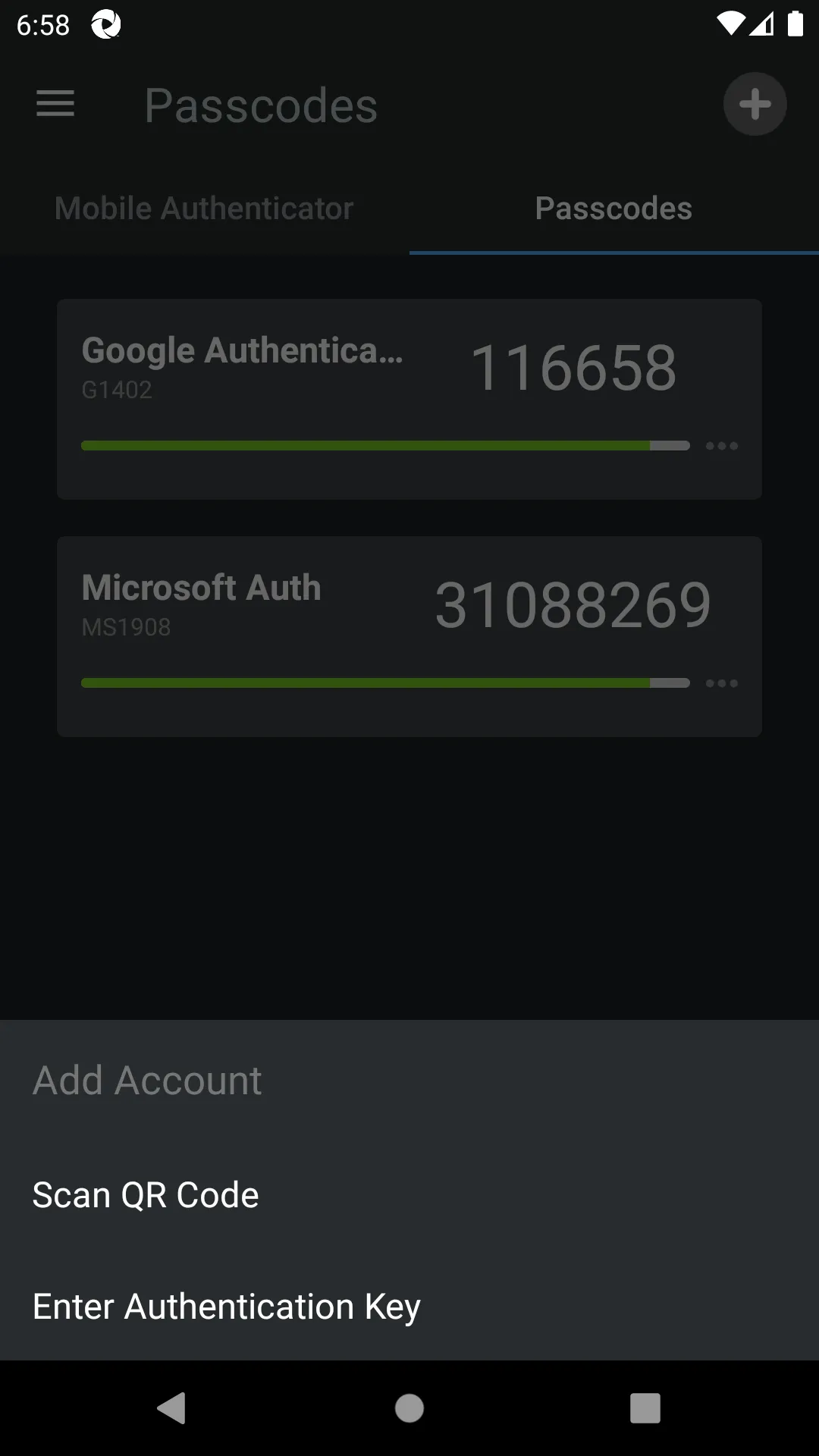819x1456 pixels.
Task: Tap the Wi-Fi status icon
Action: click(x=730, y=24)
